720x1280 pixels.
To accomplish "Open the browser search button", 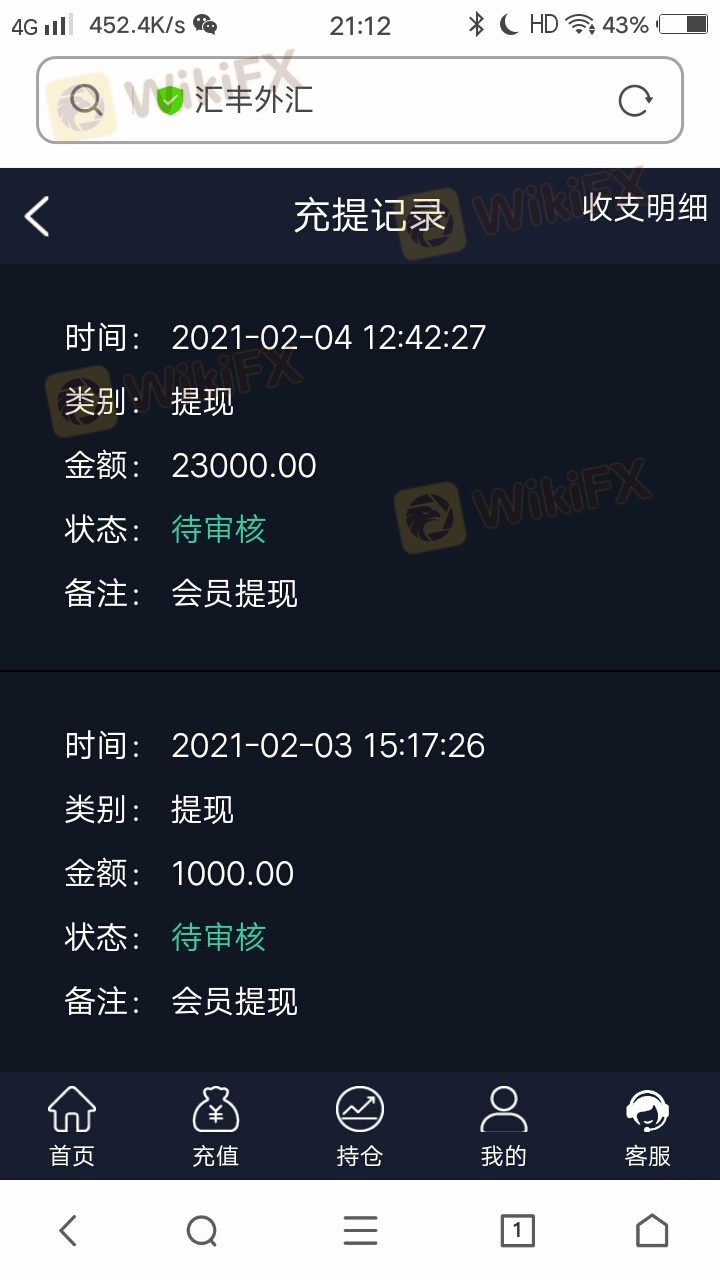I will (203, 1230).
